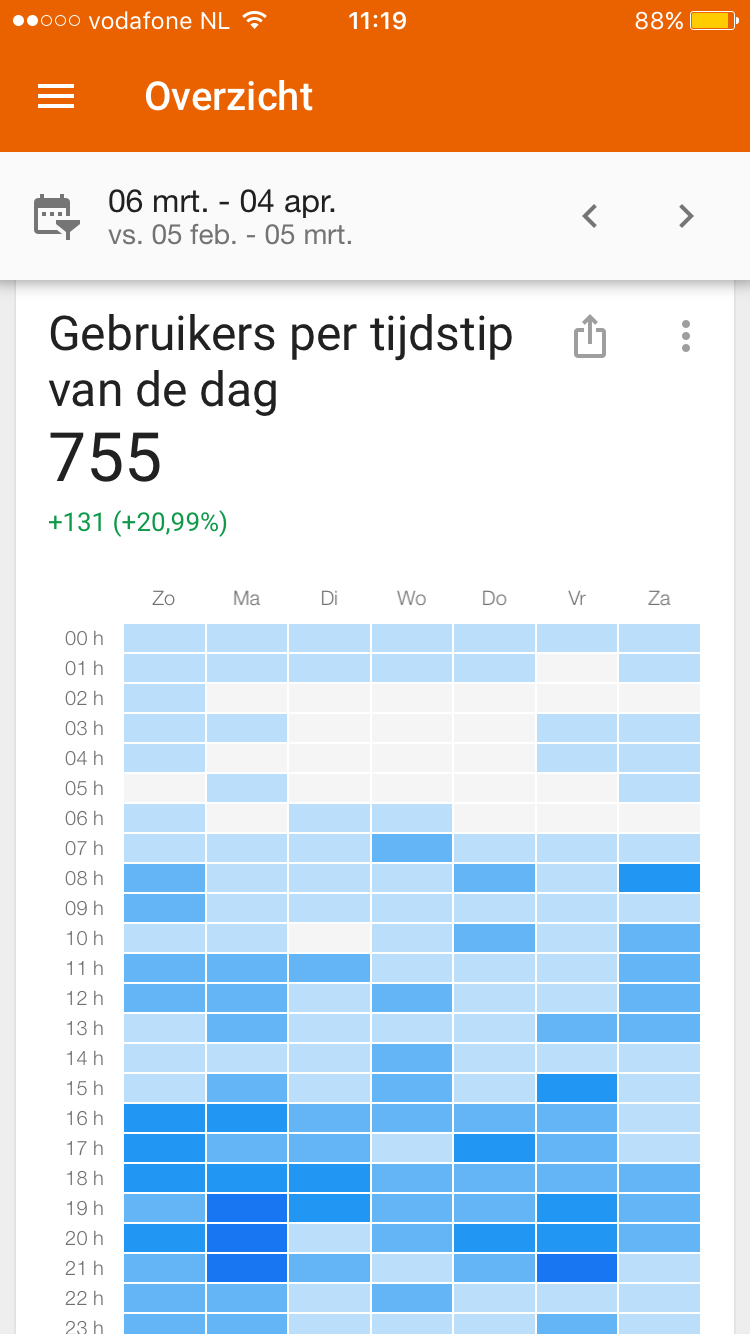Open the card's overflow menu
This screenshot has height=1334, width=750.
[x=685, y=336]
